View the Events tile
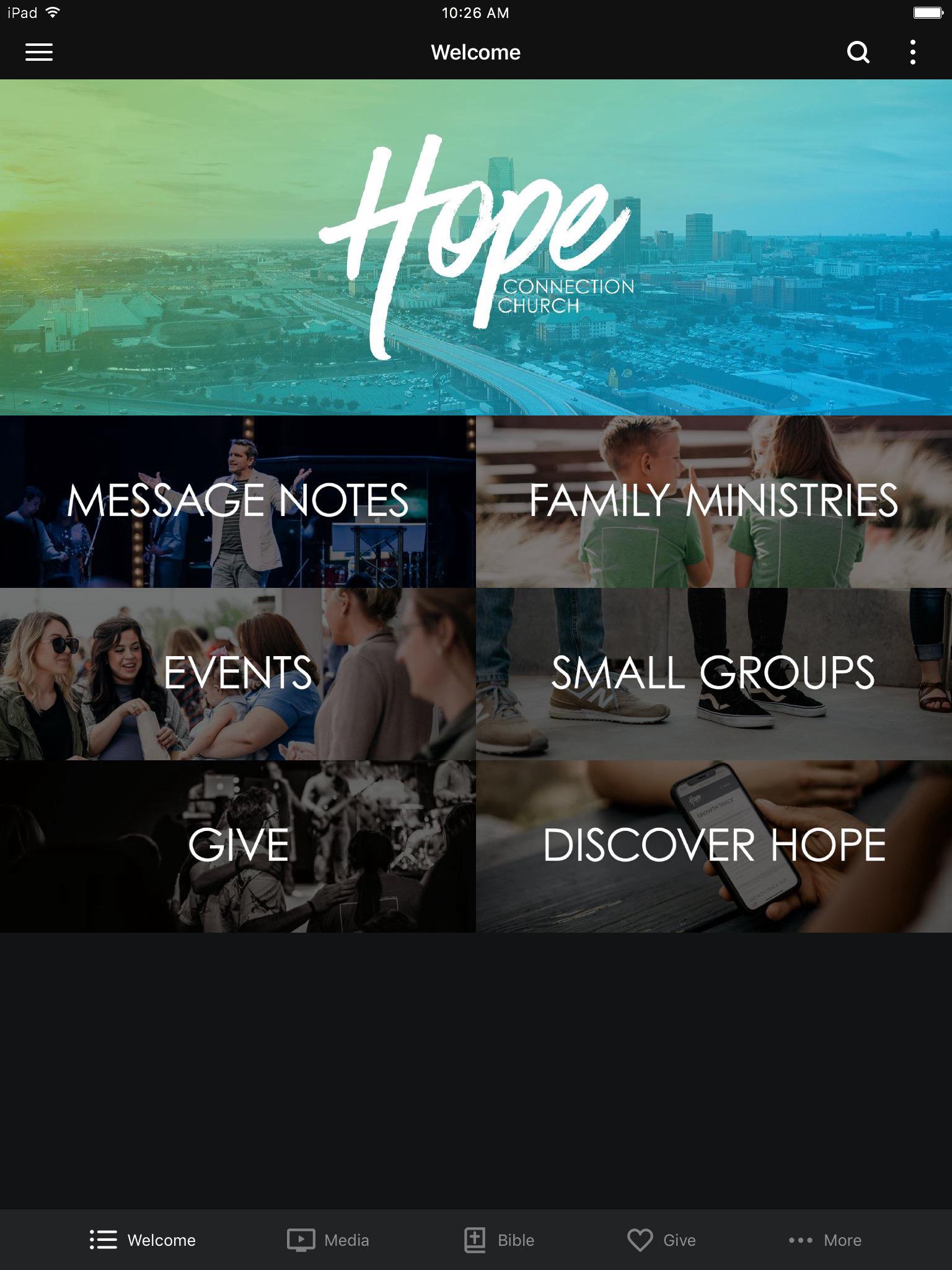 point(237,673)
